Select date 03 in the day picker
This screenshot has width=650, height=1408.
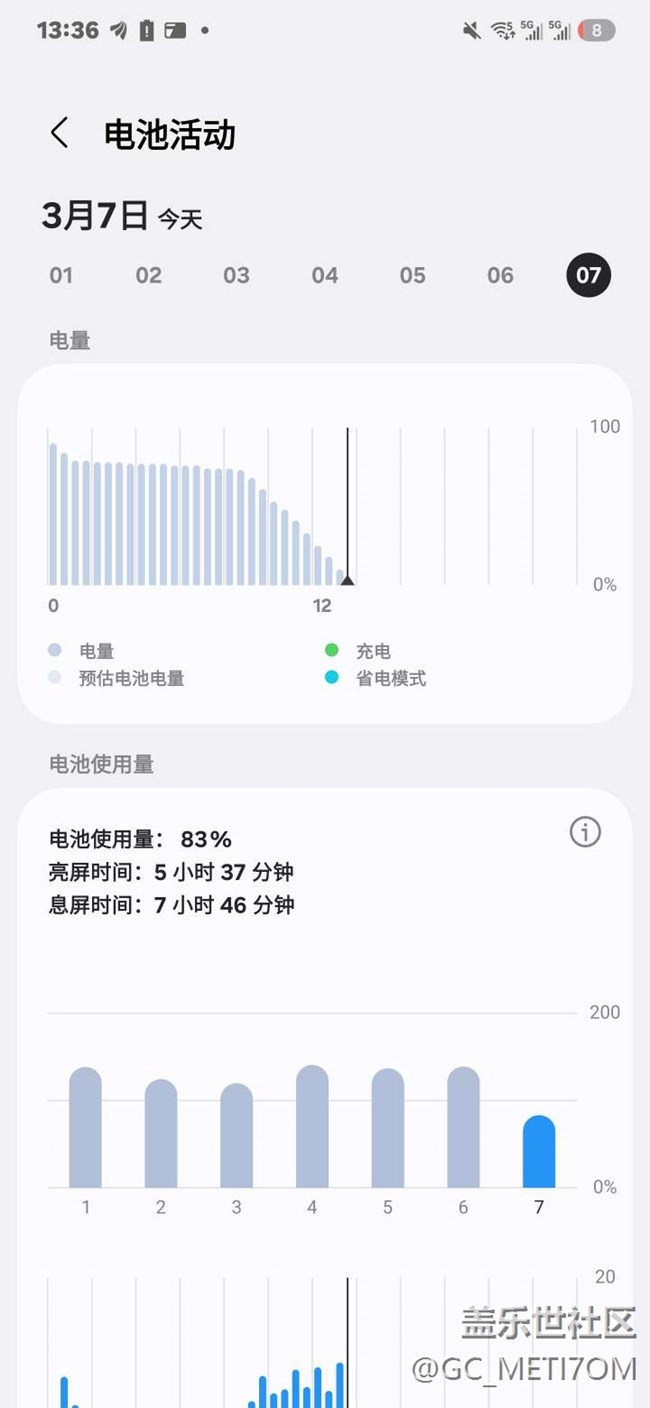tap(237, 275)
